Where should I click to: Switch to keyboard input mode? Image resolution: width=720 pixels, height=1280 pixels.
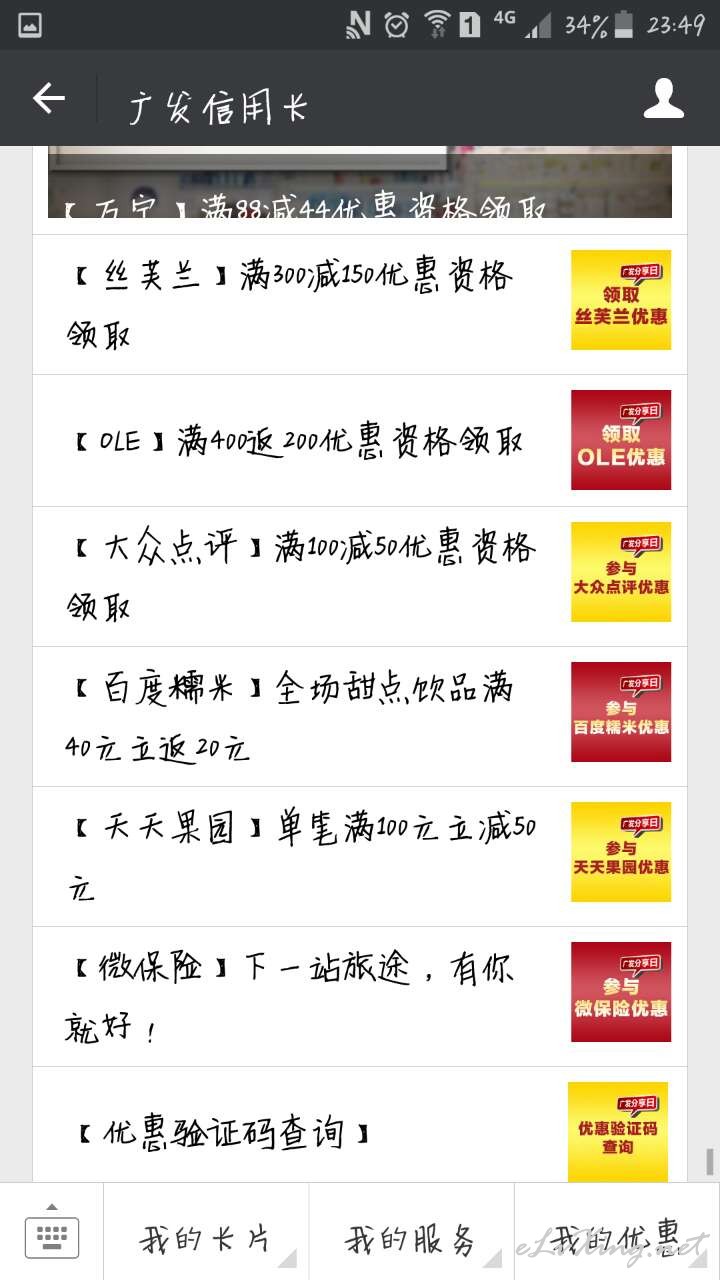[x=52, y=1233]
